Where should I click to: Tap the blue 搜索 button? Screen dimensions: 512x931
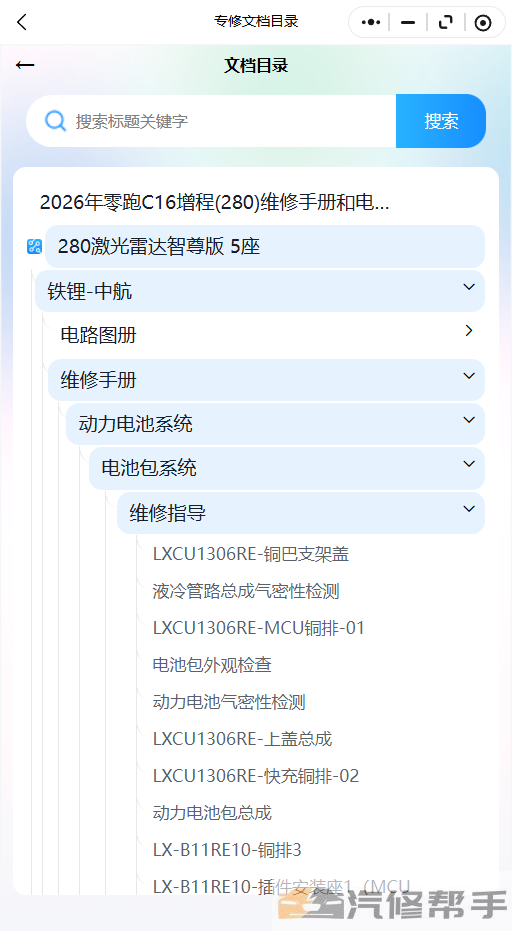(x=441, y=121)
